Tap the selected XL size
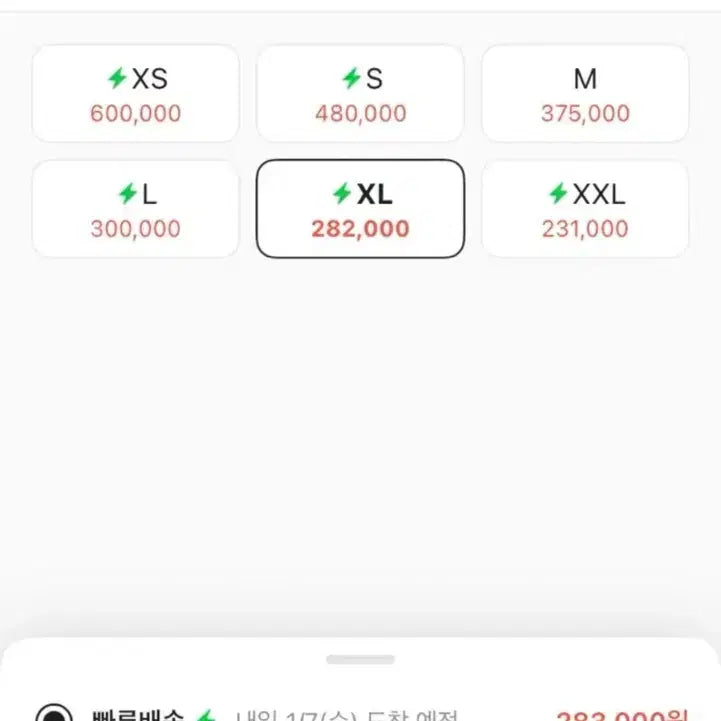This screenshot has width=721, height=721. click(360, 209)
